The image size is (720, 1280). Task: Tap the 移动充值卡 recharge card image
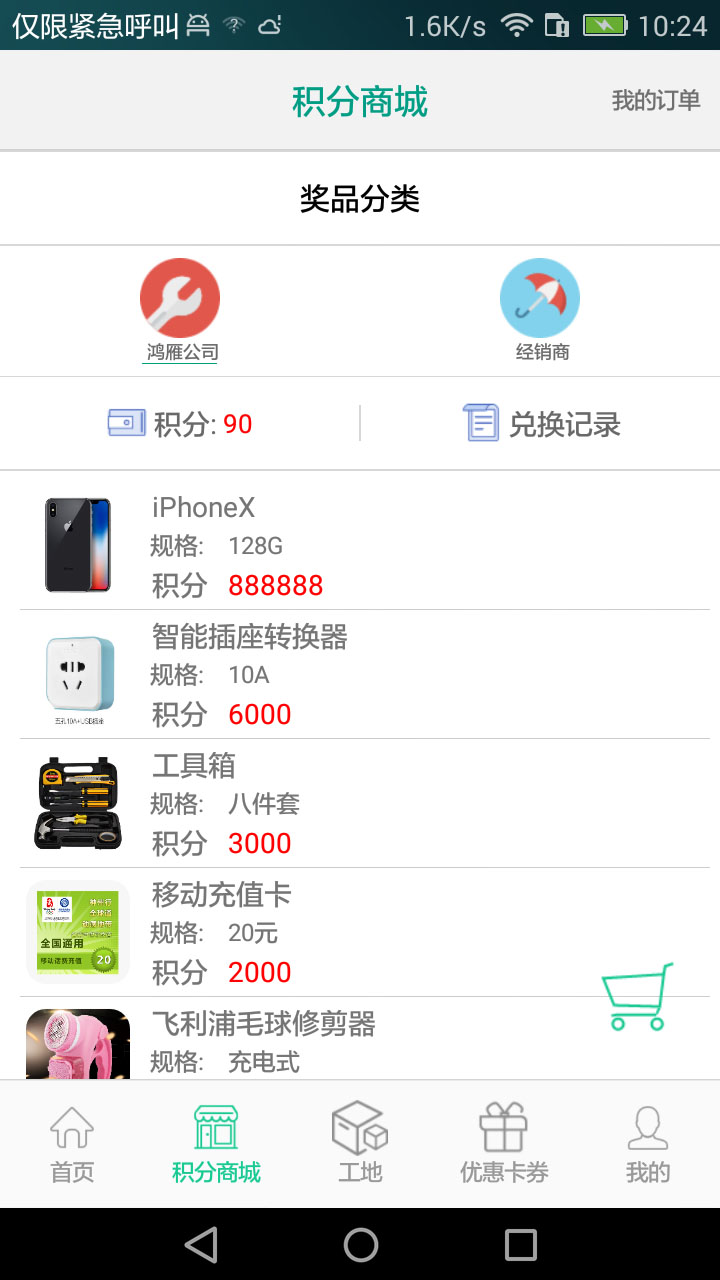point(77,931)
